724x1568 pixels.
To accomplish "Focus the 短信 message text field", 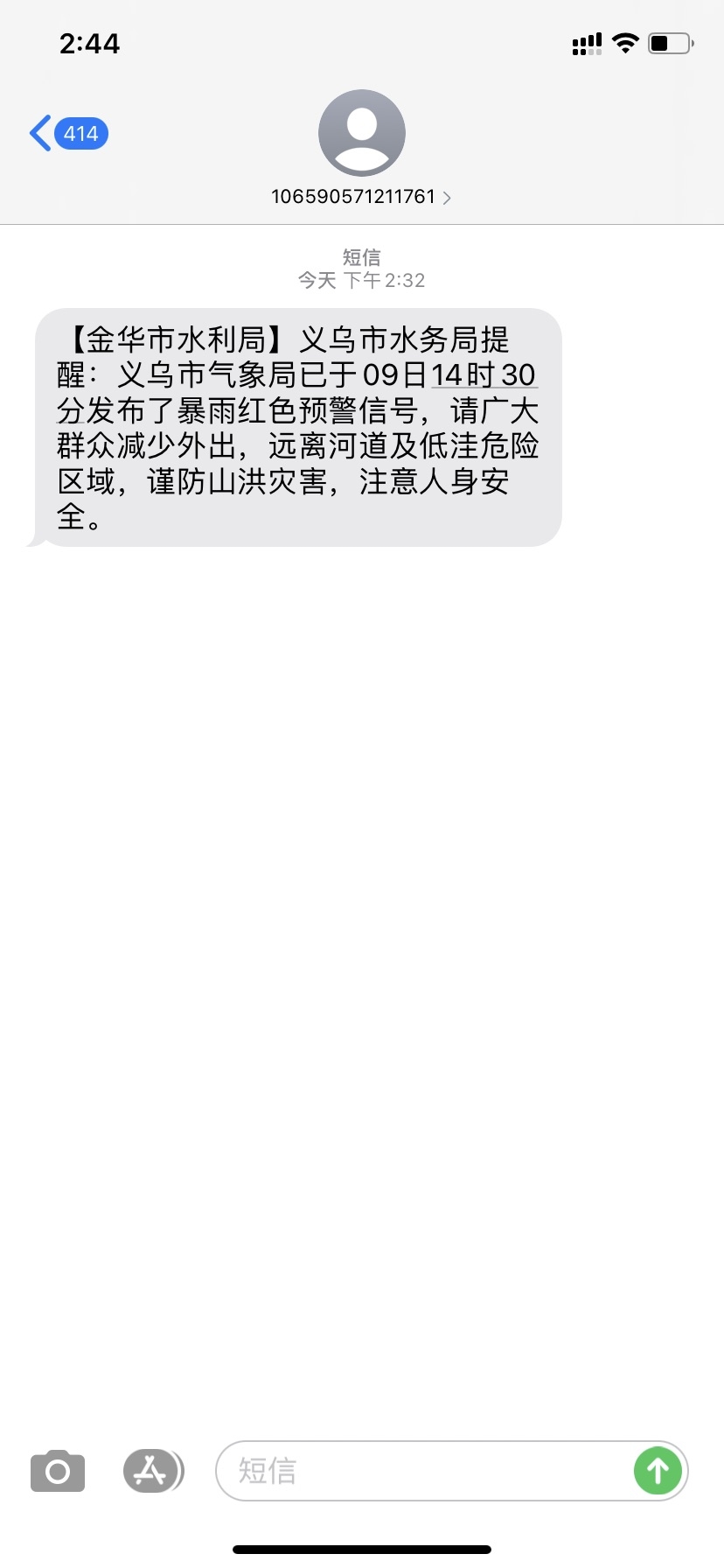I will (x=420, y=1471).
